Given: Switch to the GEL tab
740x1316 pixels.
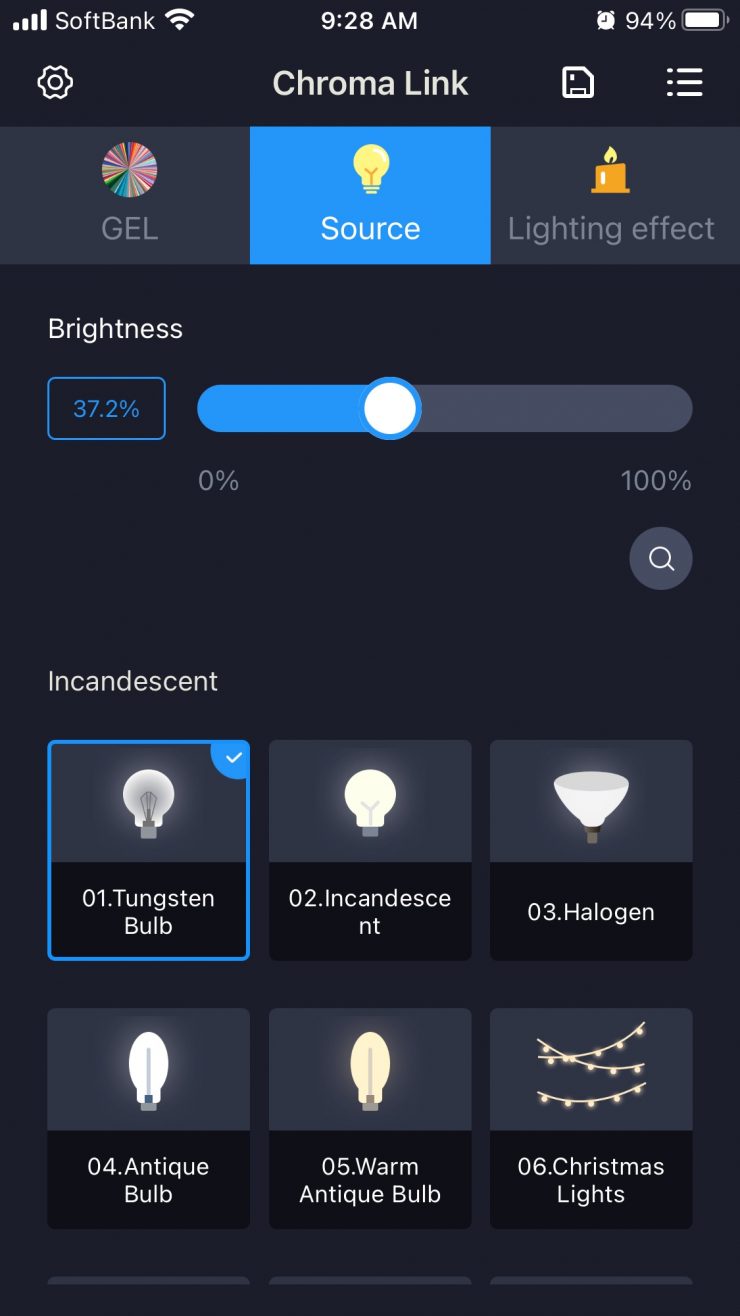Looking at the screenshot, I should coord(129,195).
